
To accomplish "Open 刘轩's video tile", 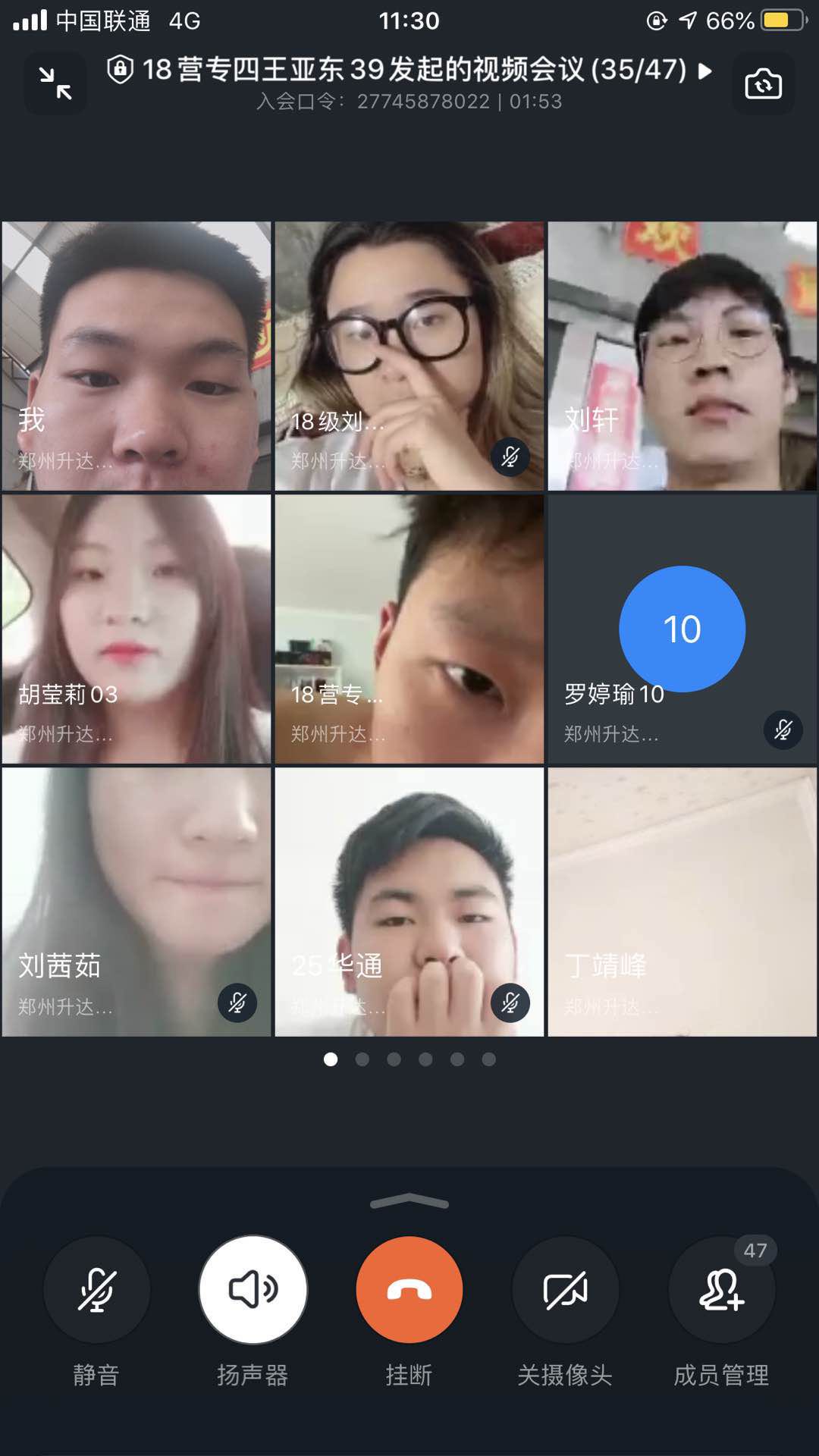I will point(682,356).
